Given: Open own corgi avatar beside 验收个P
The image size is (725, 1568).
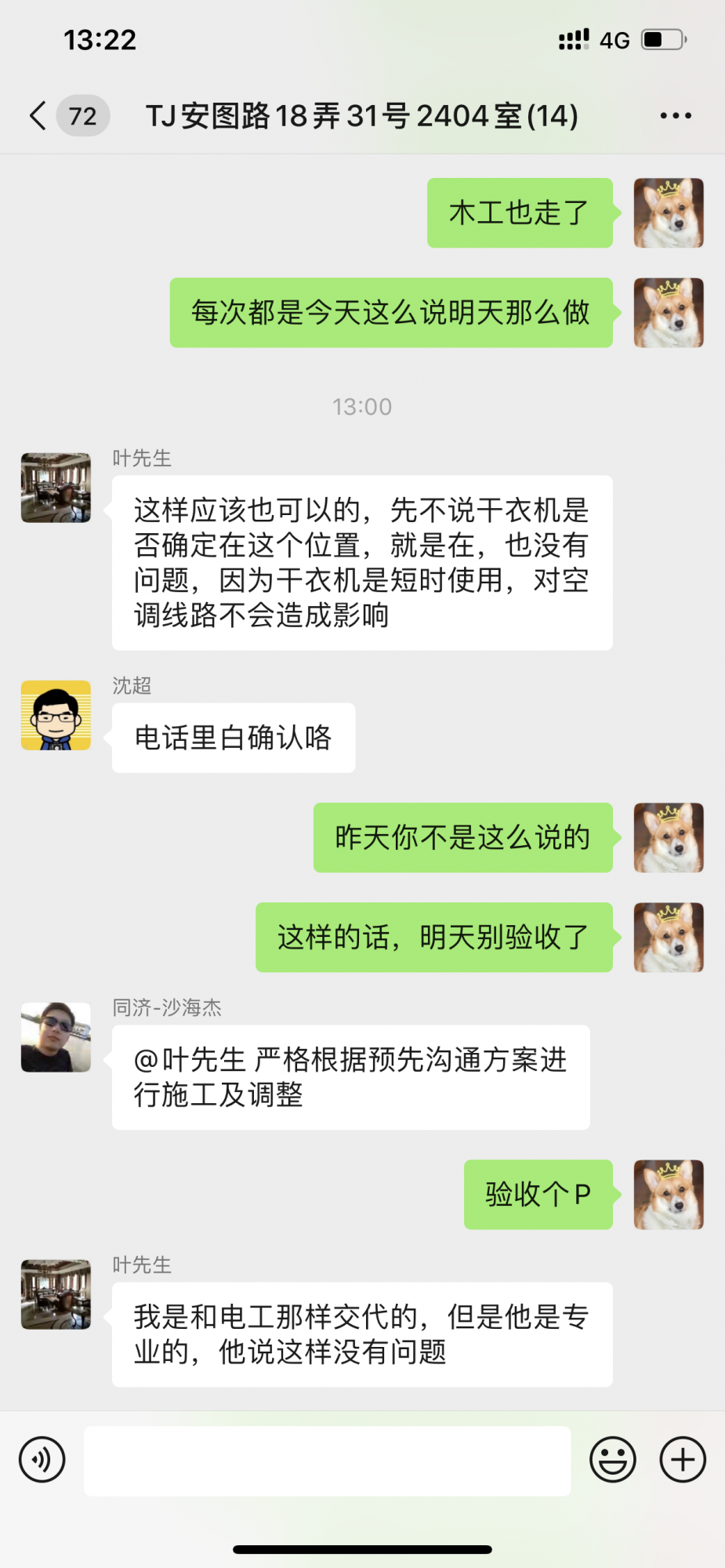Looking at the screenshot, I should 668,1194.
